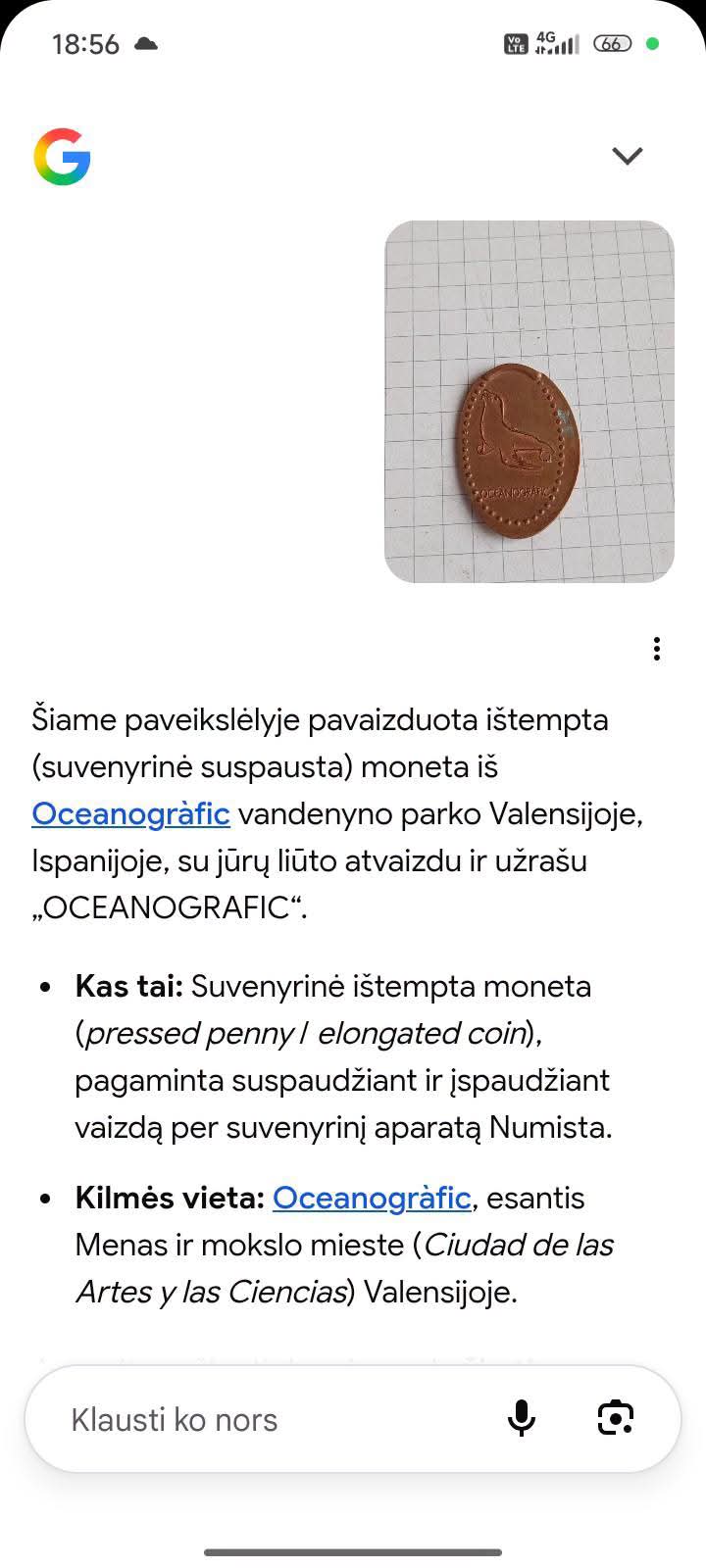Open the Oceanogràfic link in the first paragraph

pyautogui.click(x=130, y=813)
